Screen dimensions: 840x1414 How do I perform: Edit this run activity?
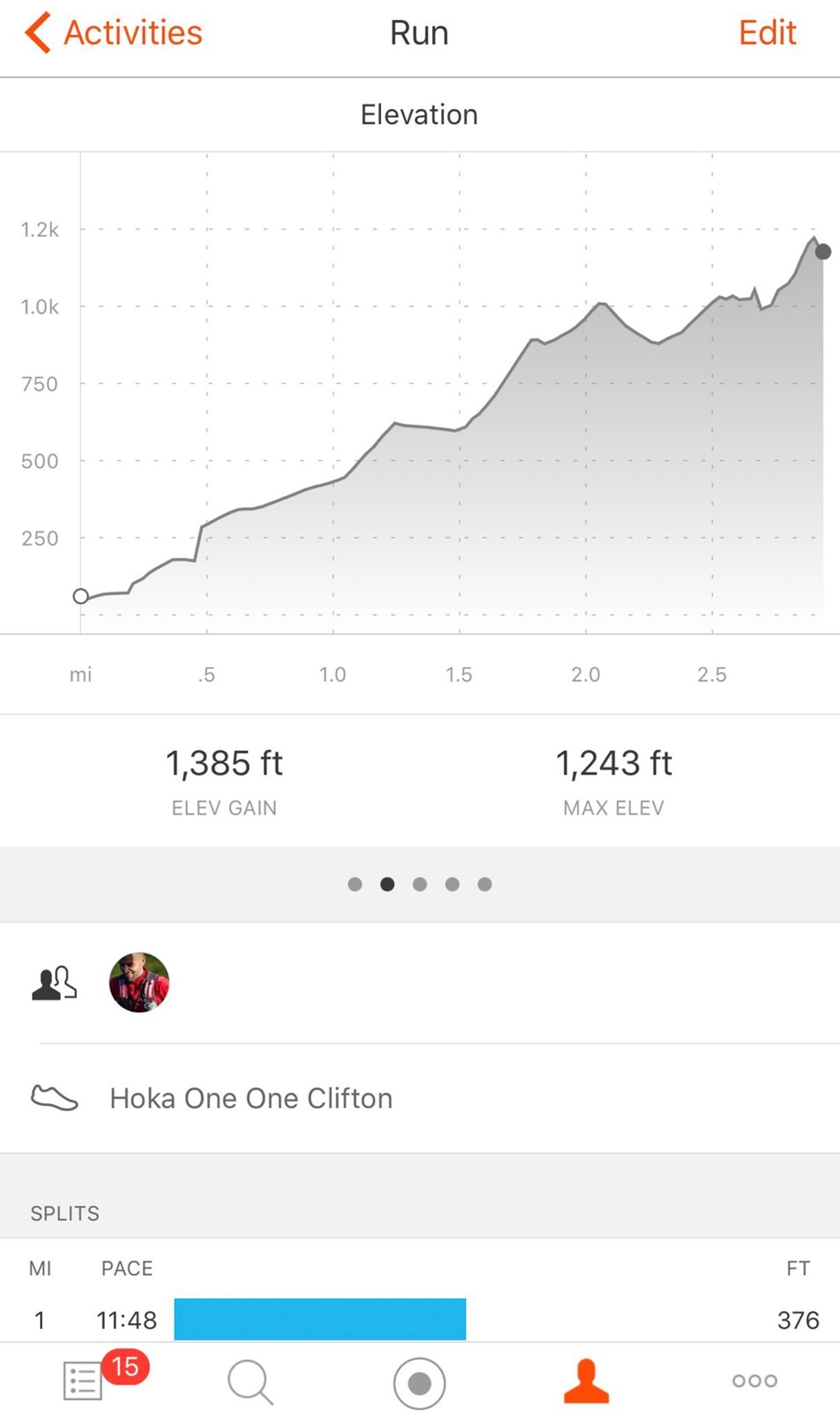click(767, 32)
